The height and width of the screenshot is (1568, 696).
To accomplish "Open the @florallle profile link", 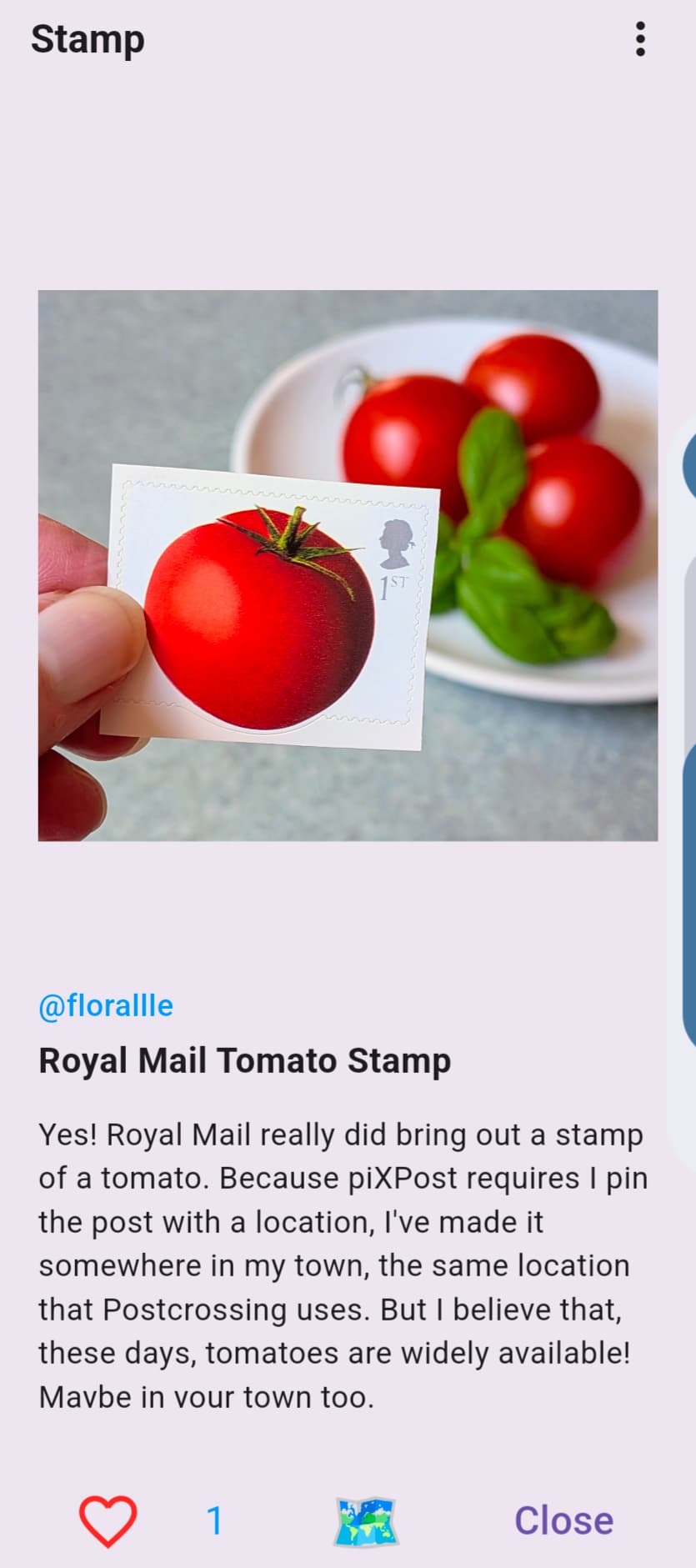I will pyautogui.click(x=106, y=1005).
